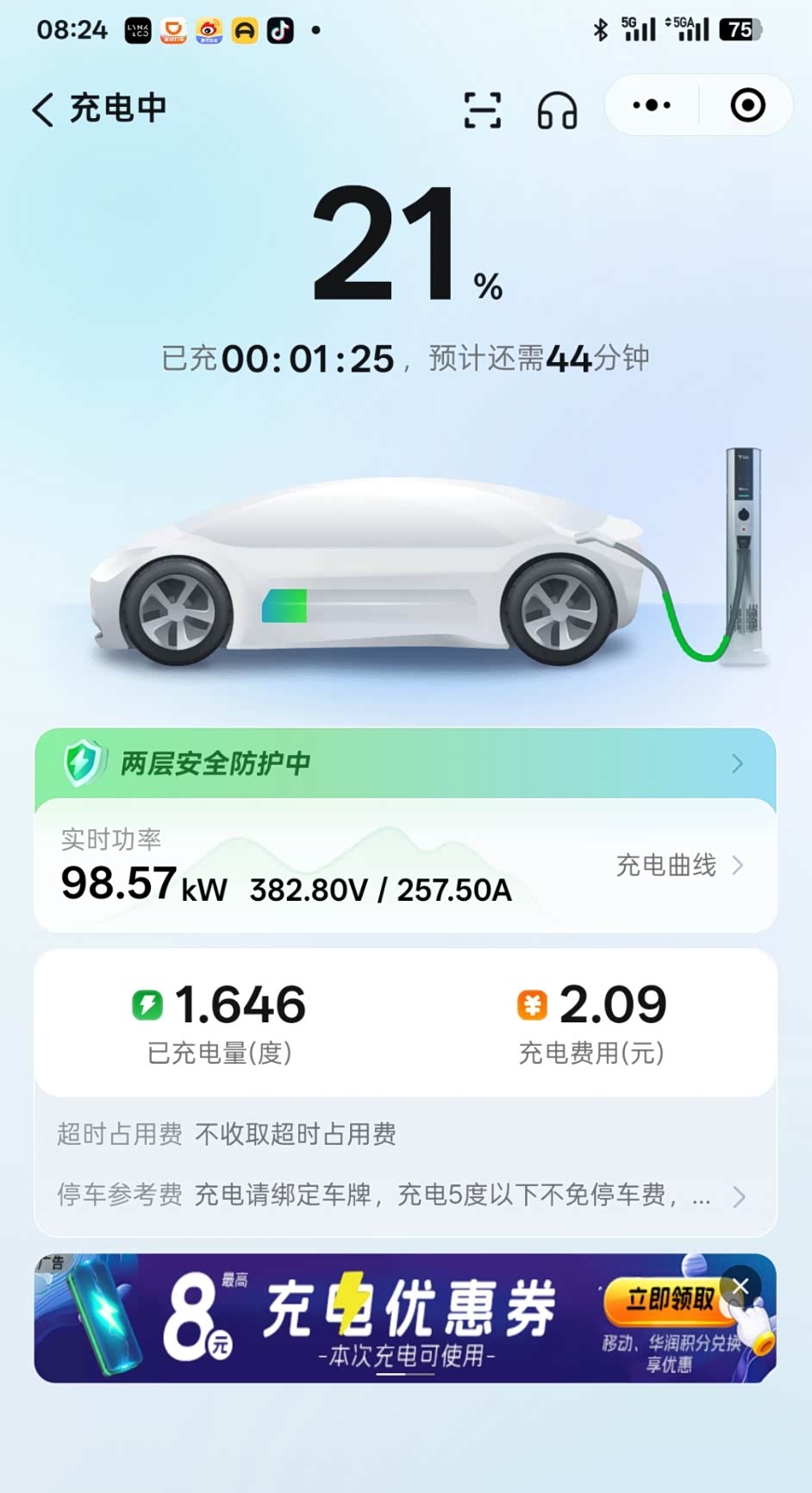Go back from the 充电中 page
Screen dimensions: 812x1493
(43, 109)
